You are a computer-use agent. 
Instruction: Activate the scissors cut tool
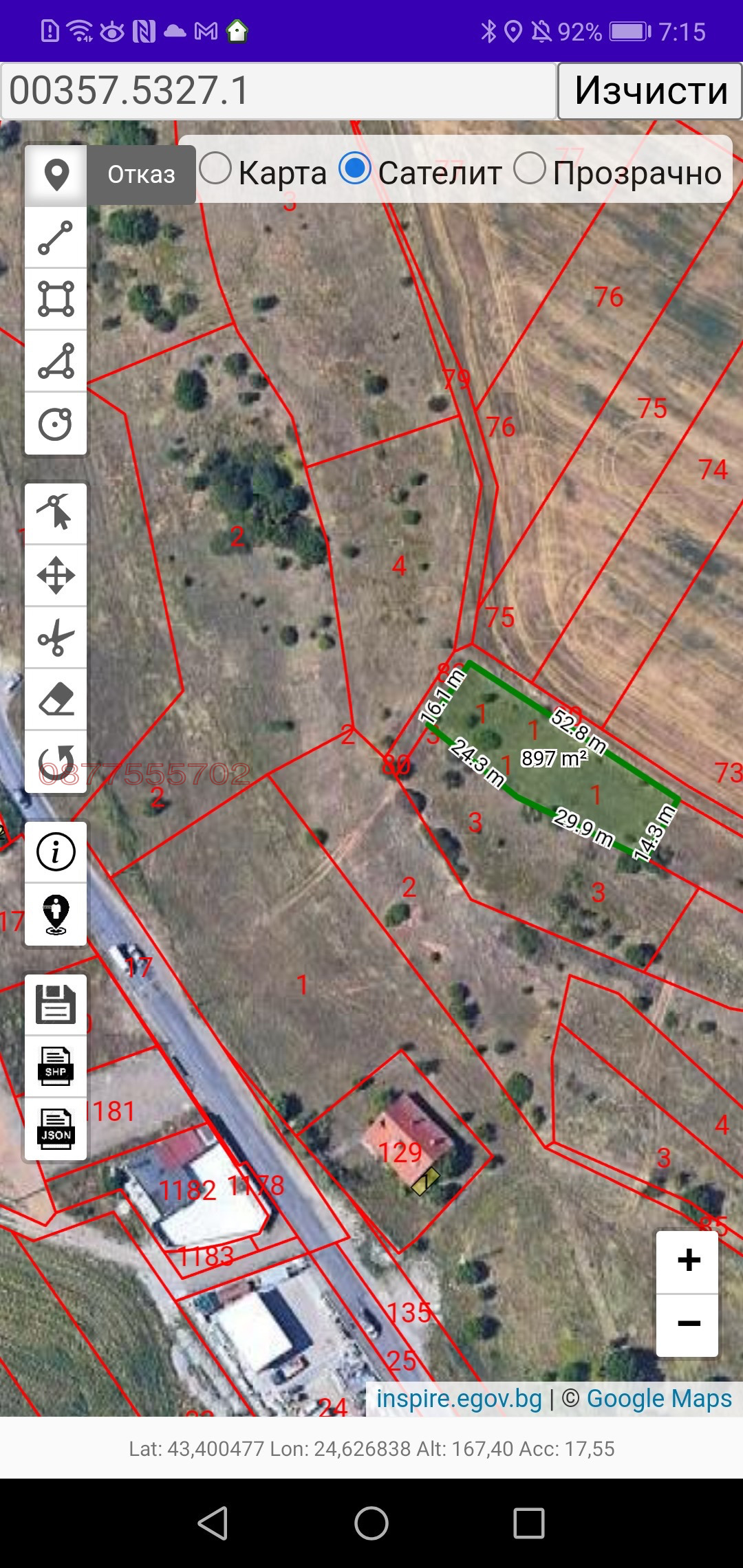pyautogui.click(x=56, y=638)
